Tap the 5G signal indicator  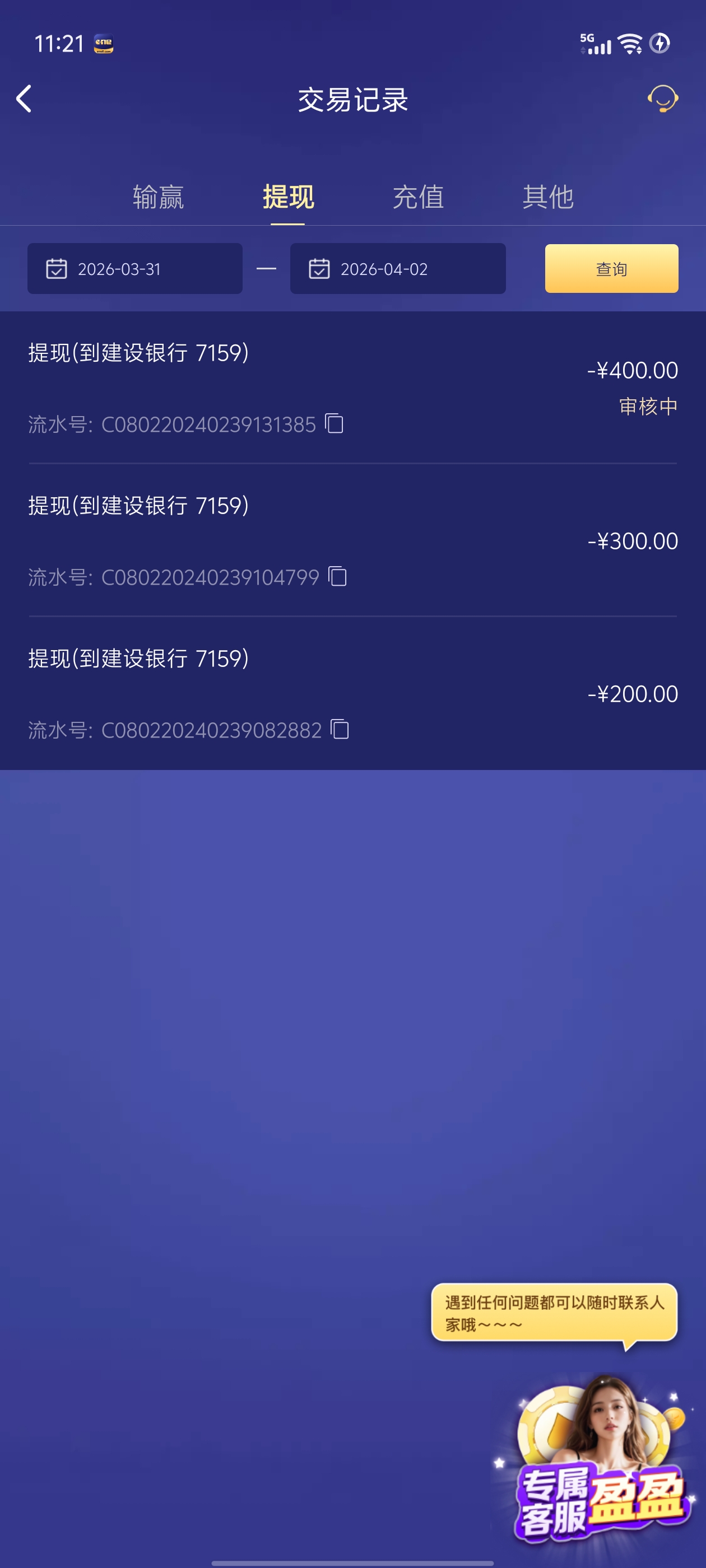(x=594, y=43)
